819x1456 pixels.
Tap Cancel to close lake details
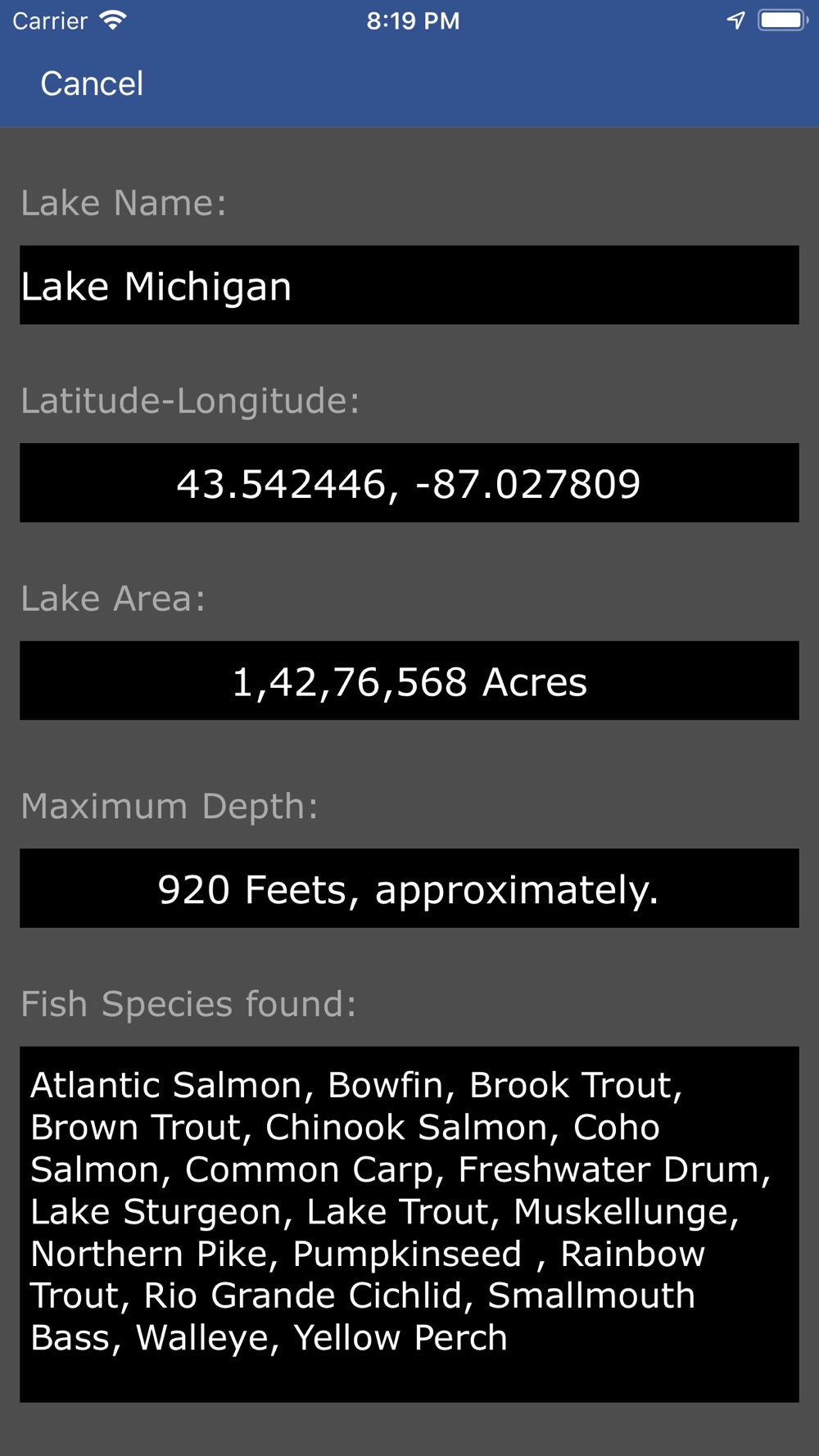tap(92, 84)
